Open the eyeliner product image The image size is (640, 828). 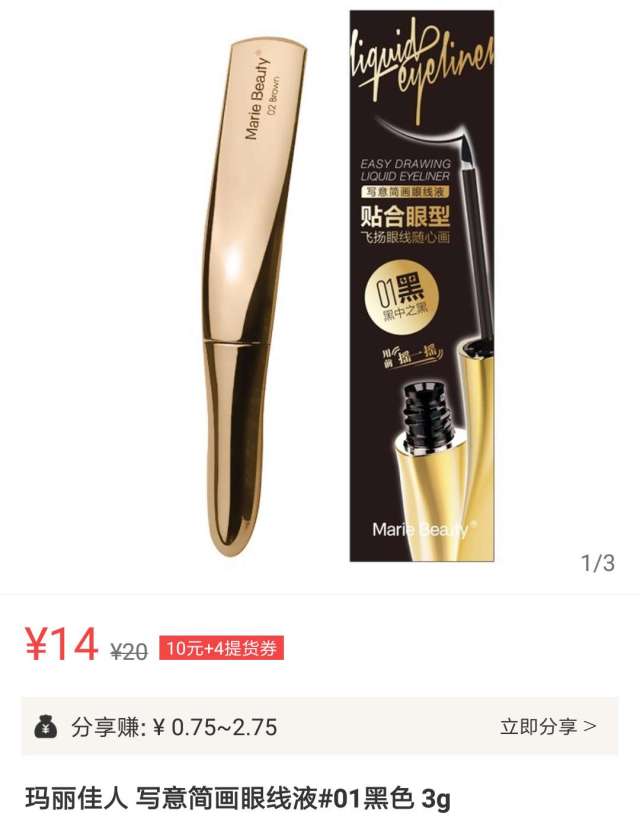(x=320, y=290)
